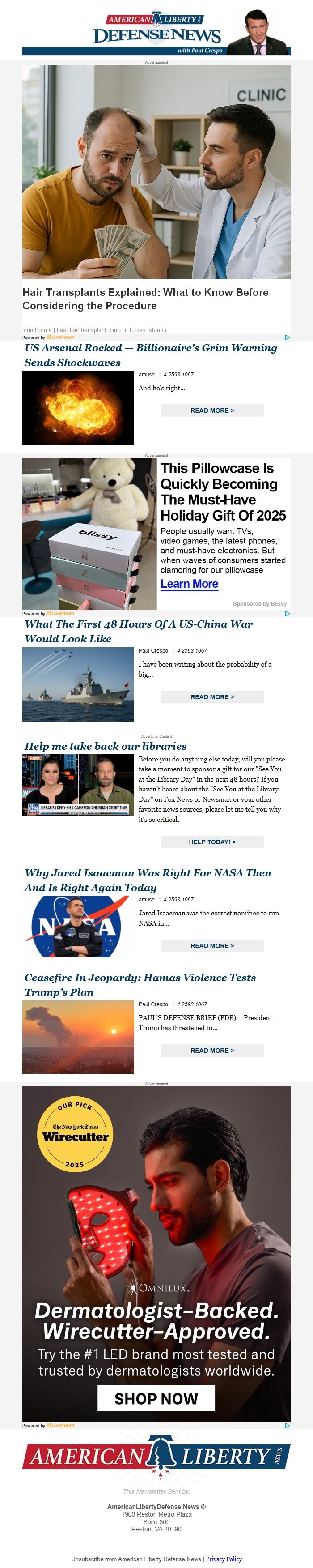Open the hair transplants clinic ad image
Screen dimensions: 313x1568
point(156,171)
